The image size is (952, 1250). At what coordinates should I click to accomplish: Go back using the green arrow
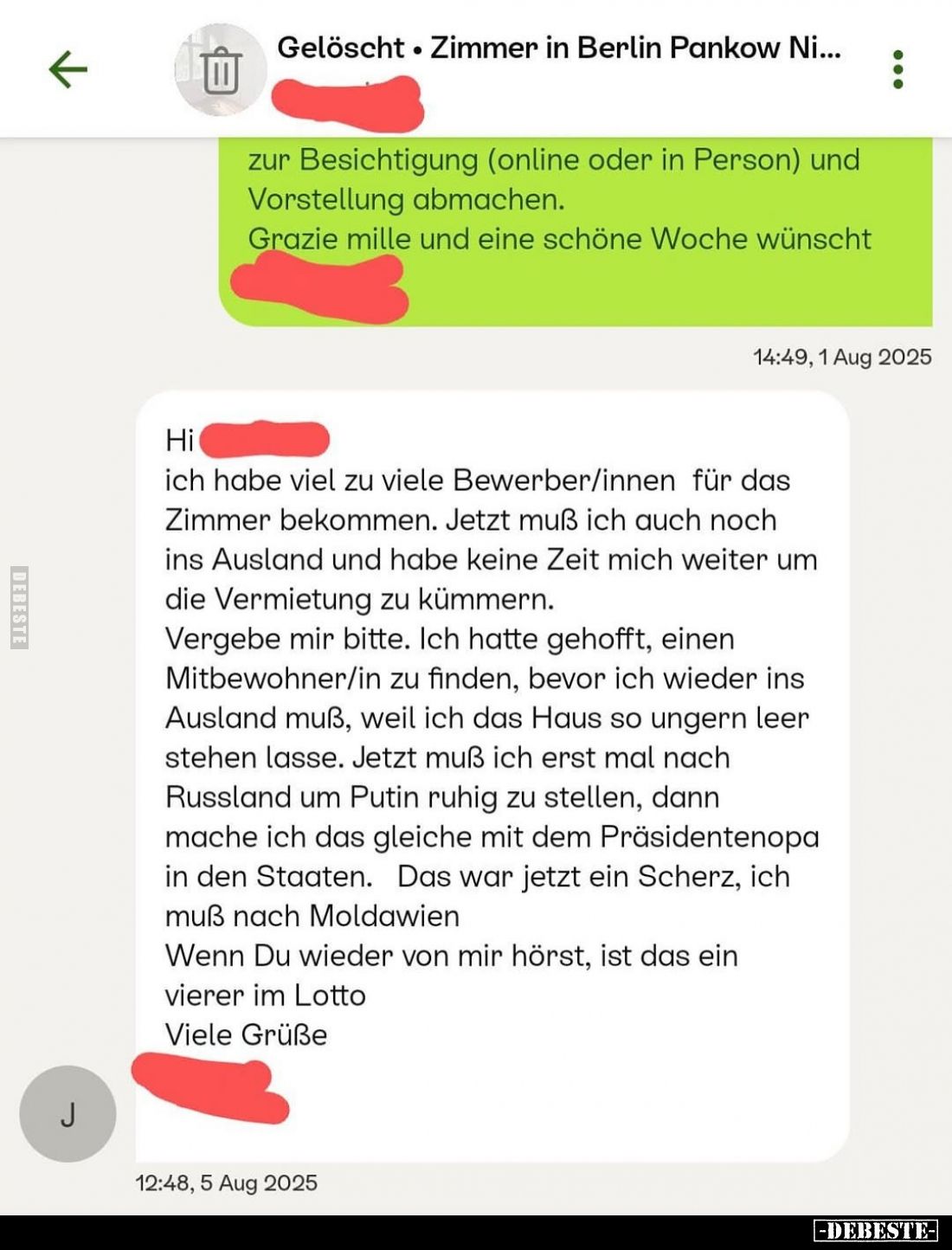click(x=68, y=69)
